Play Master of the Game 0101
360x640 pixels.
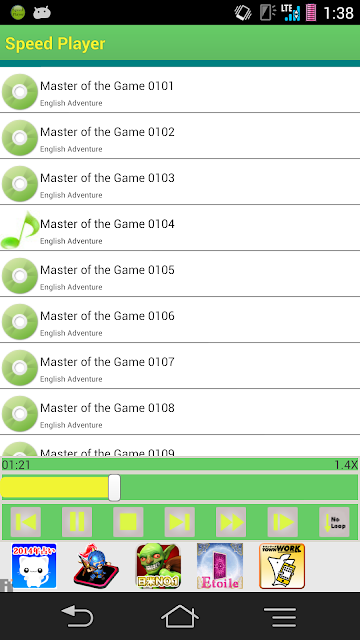[x=180, y=90]
